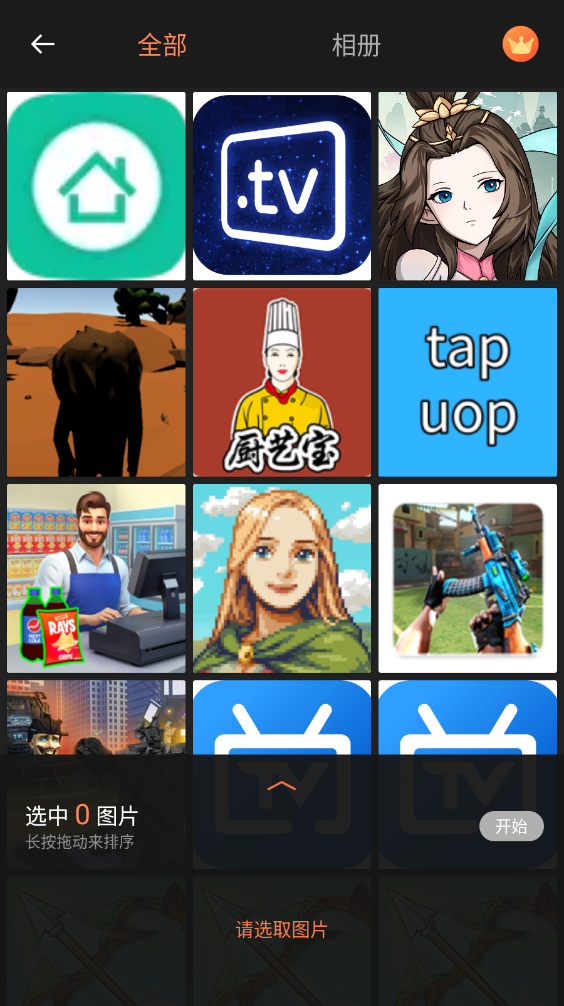Expand the selection panel with the up chevron
The image size is (564, 1006).
coord(282,786)
